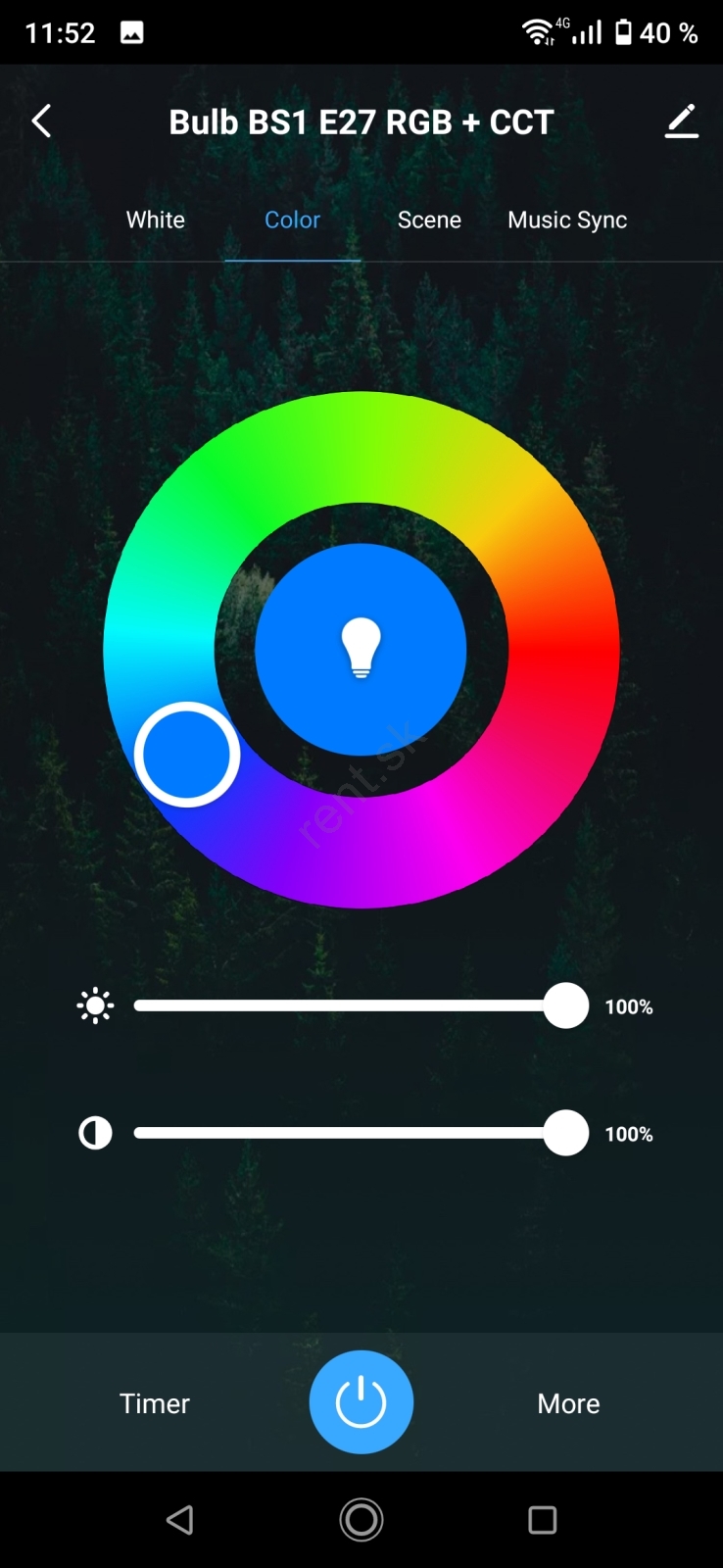Tap the bulb icon in the wheel center
723x1568 pixels.
point(361,649)
